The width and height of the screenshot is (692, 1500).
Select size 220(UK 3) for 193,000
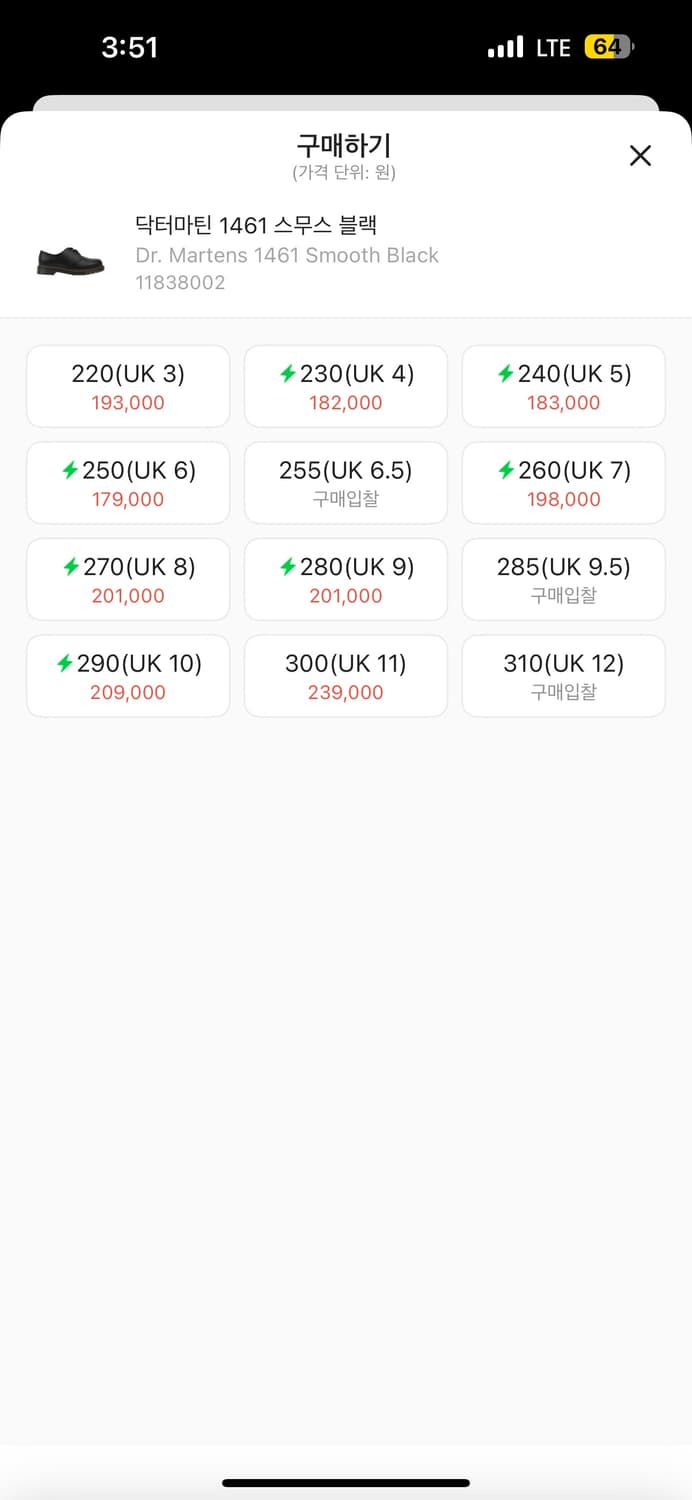[x=128, y=387]
